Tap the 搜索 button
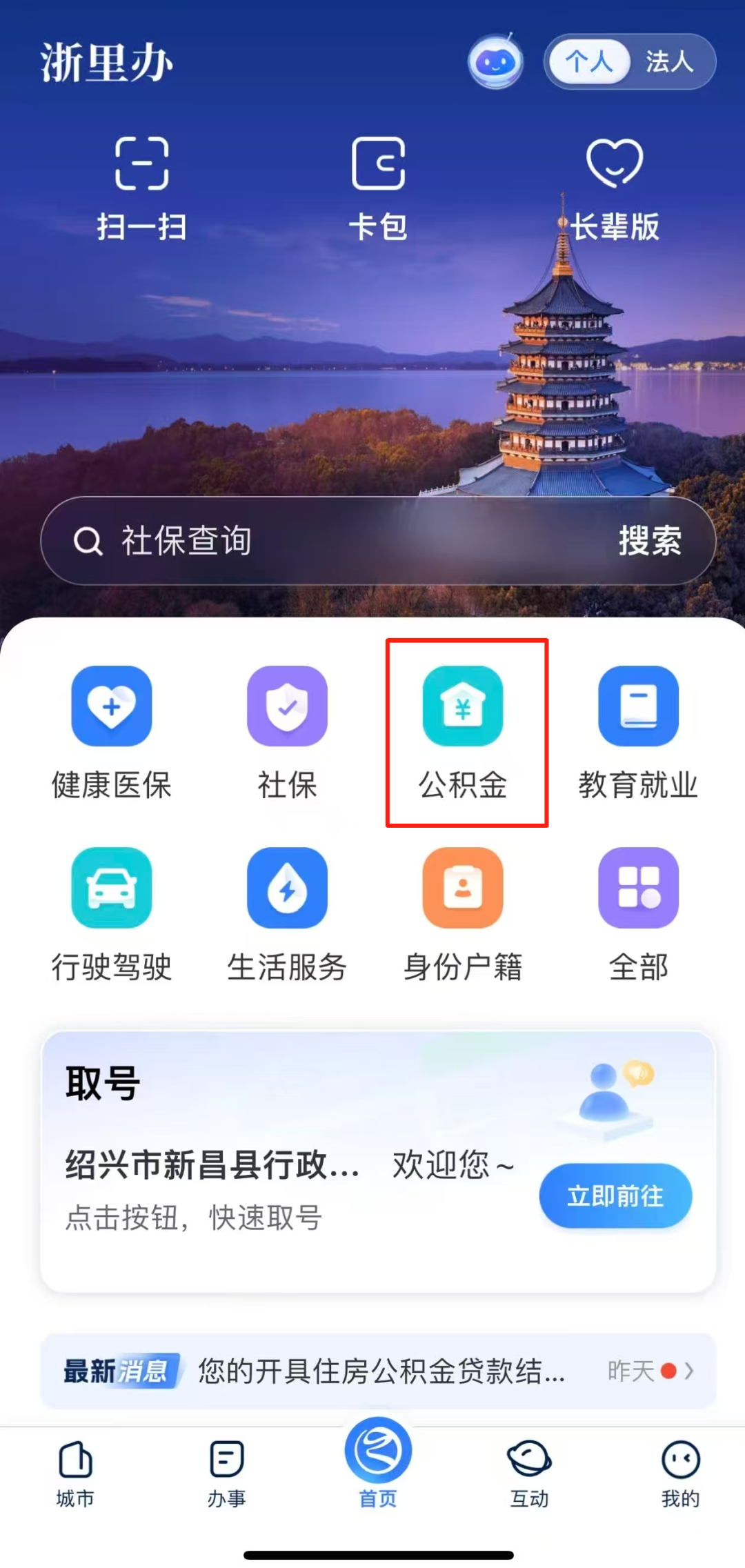 [x=649, y=541]
